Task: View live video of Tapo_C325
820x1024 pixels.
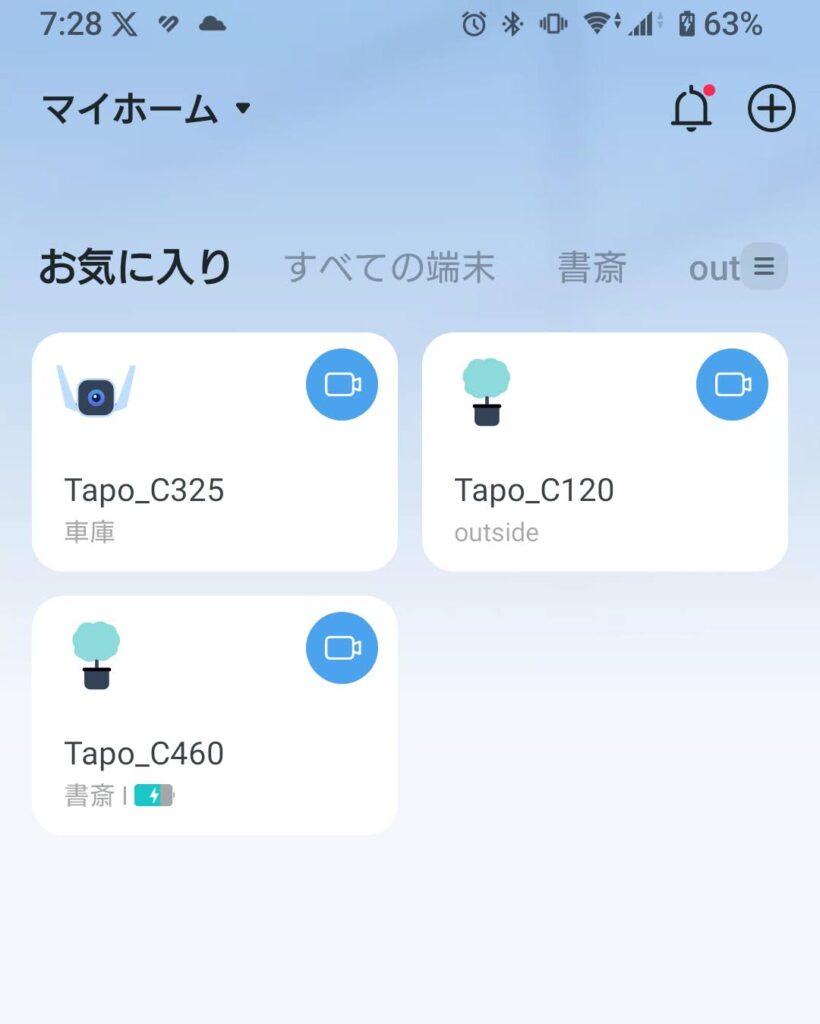Action: pos(342,384)
